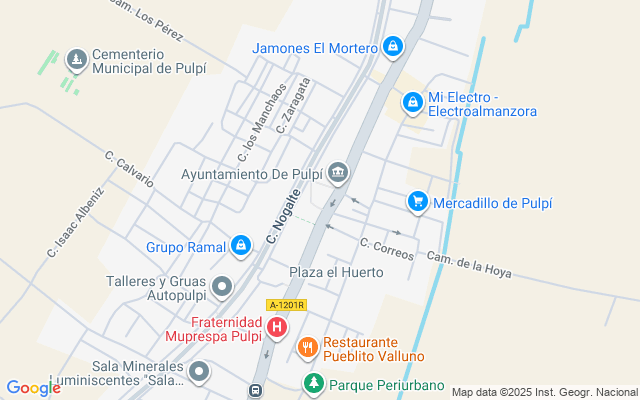Select the Mercadillo de Pulpí pin
This screenshot has width=640, height=400.
pyautogui.click(x=418, y=202)
